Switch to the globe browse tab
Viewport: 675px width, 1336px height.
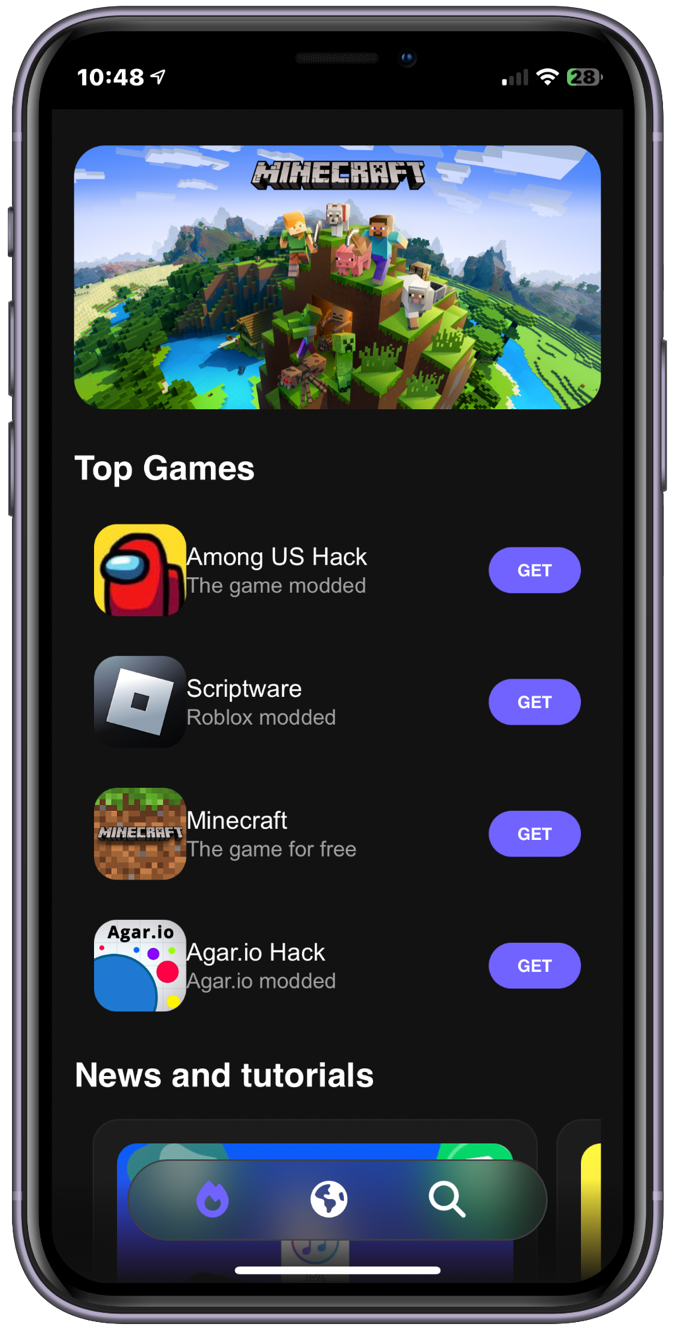pos(329,1198)
